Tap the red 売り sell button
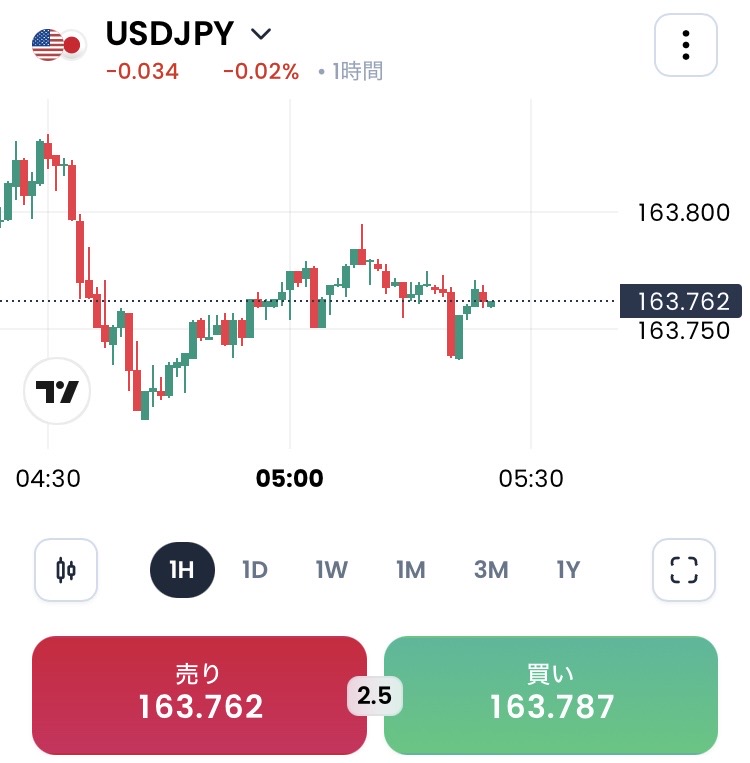750x763 pixels. pyautogui.click(x=199, y=695)
